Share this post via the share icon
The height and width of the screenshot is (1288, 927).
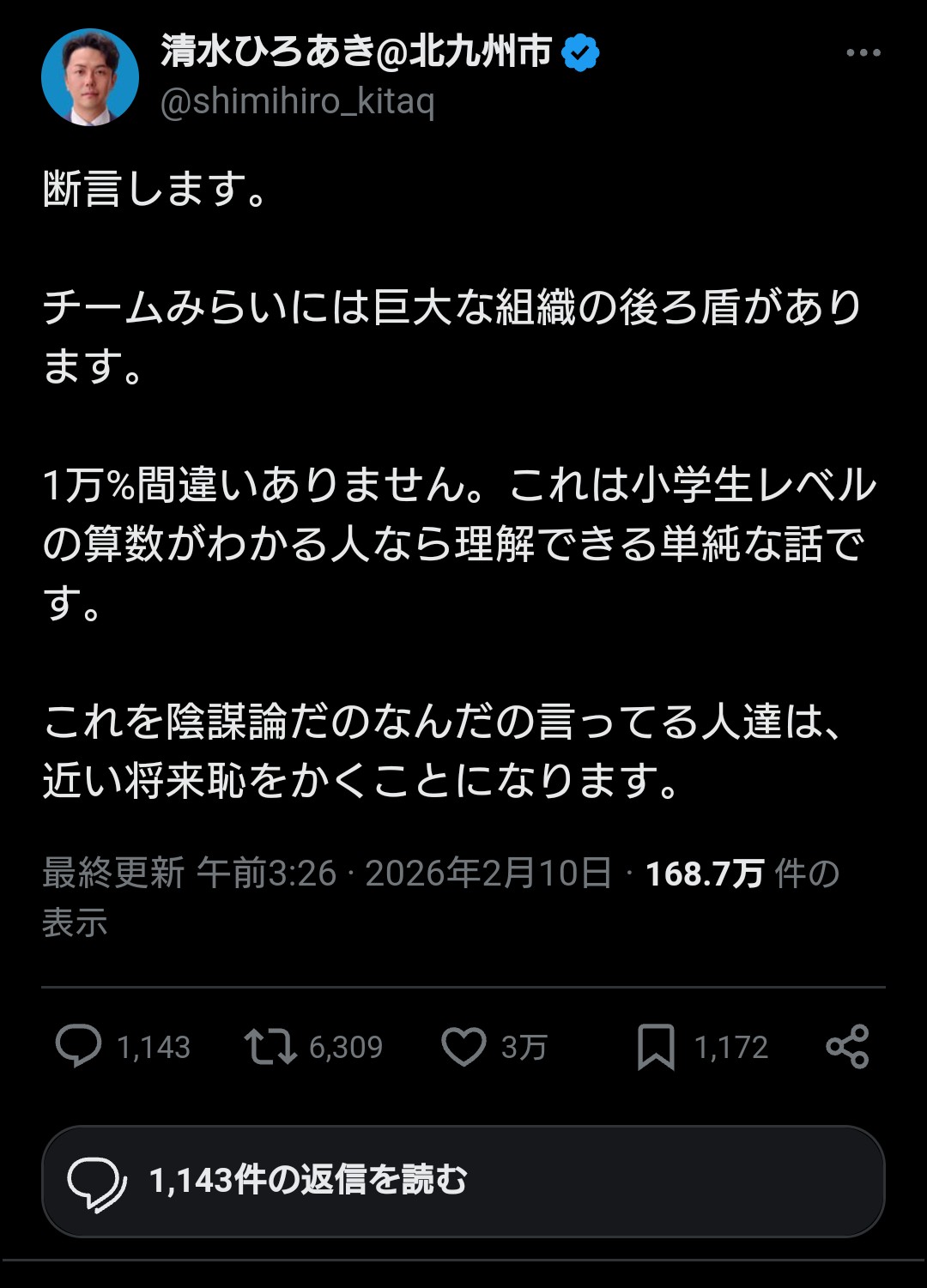point(847,1046)
